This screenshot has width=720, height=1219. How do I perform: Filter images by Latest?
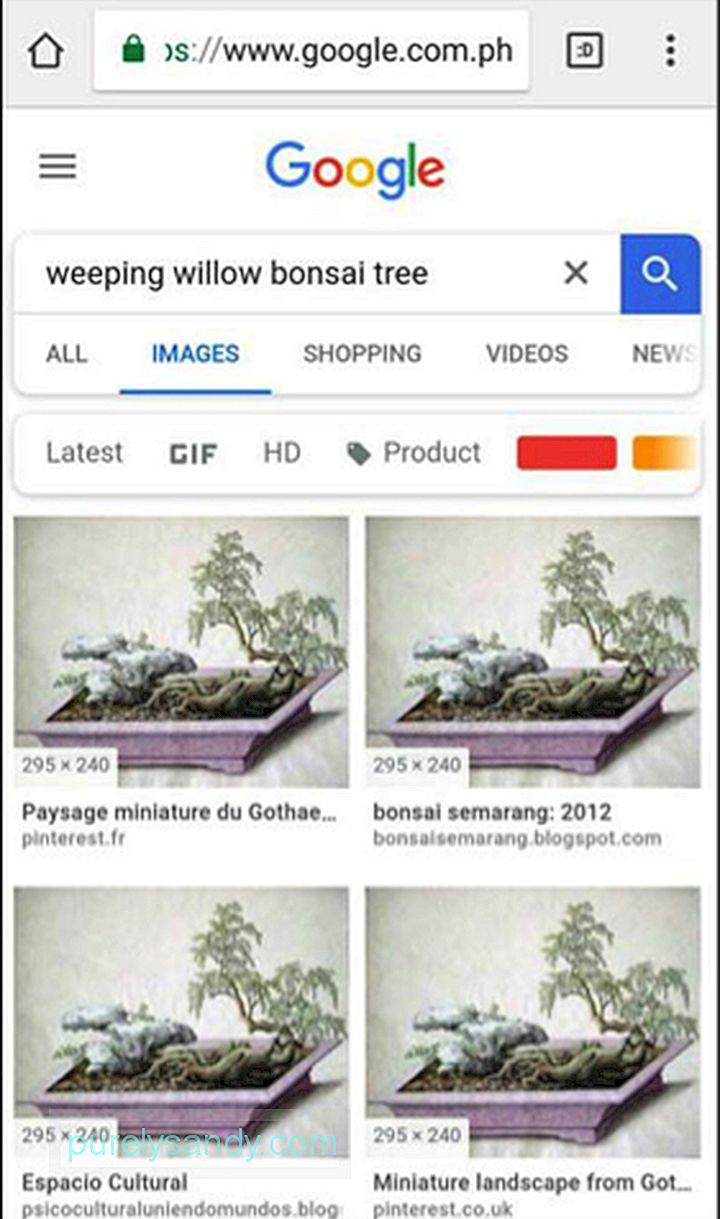coord(84,453)
